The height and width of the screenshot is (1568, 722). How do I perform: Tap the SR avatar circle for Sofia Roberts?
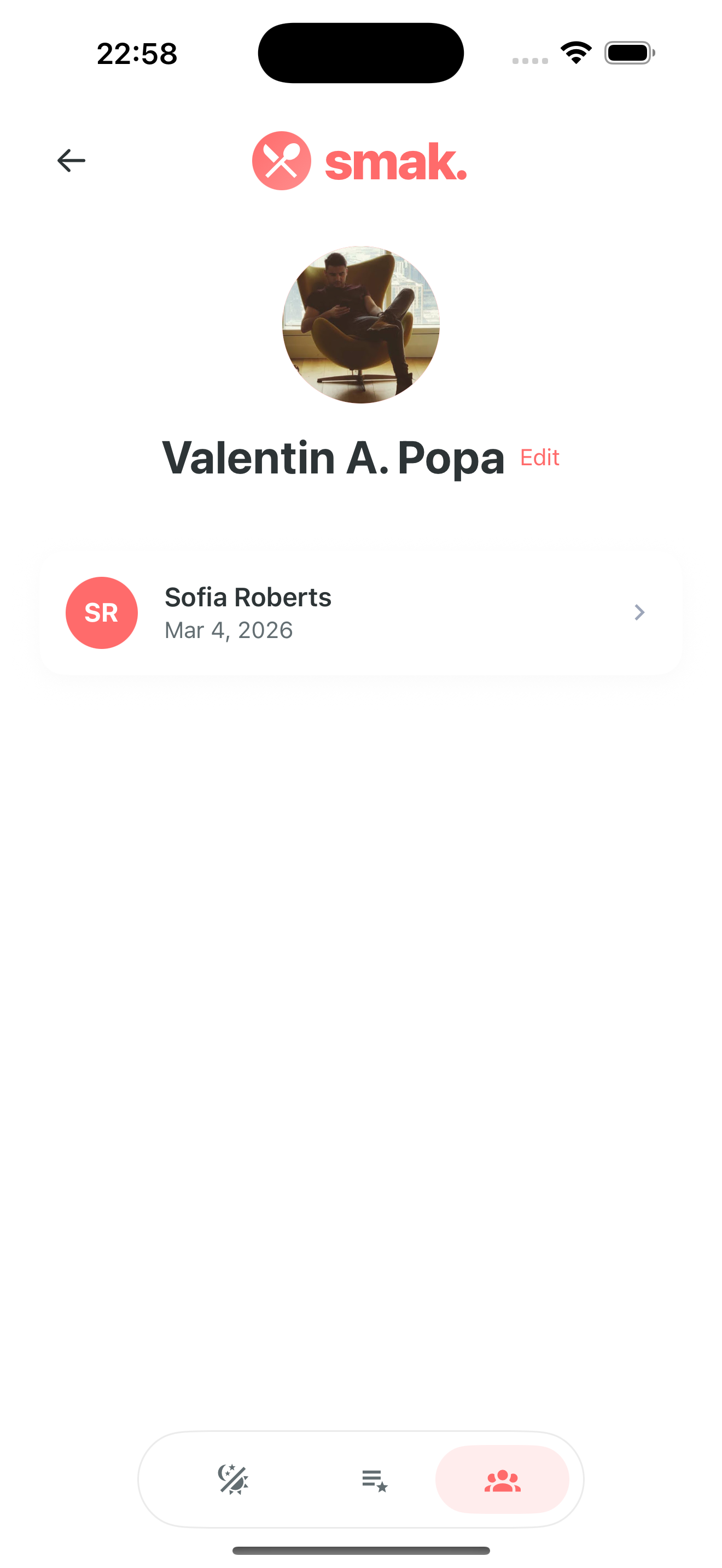click(102, 612)
